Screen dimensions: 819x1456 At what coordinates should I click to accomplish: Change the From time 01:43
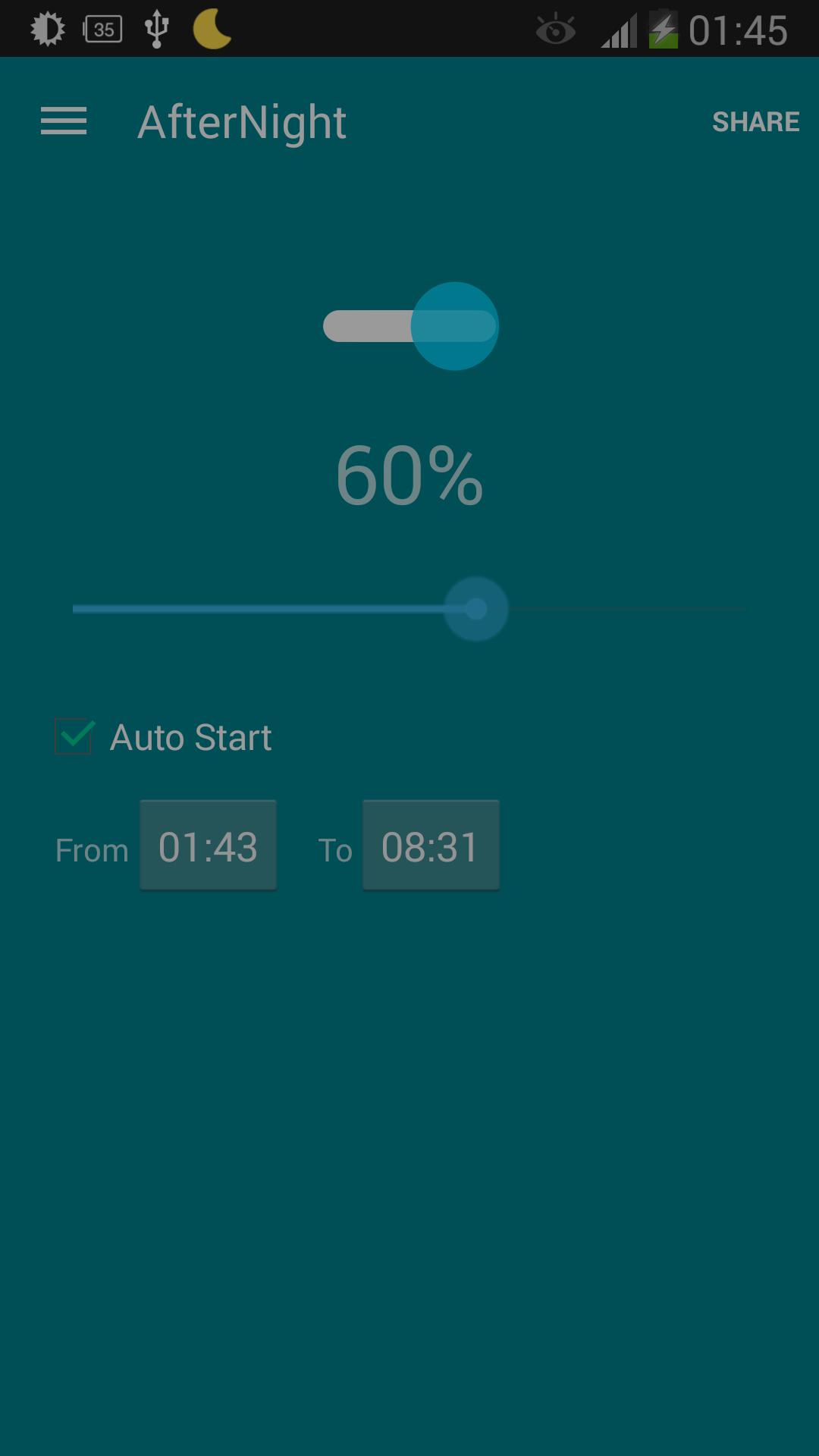[208, 846]
